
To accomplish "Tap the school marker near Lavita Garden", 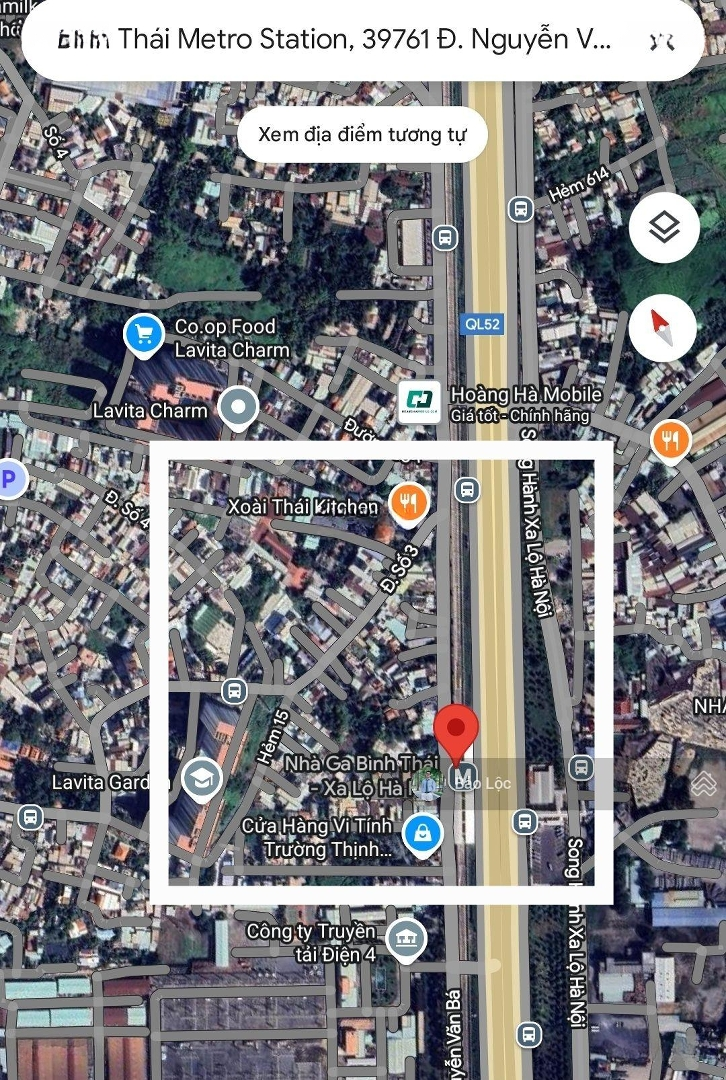I will pyautogui.click(x=201, y=779).
